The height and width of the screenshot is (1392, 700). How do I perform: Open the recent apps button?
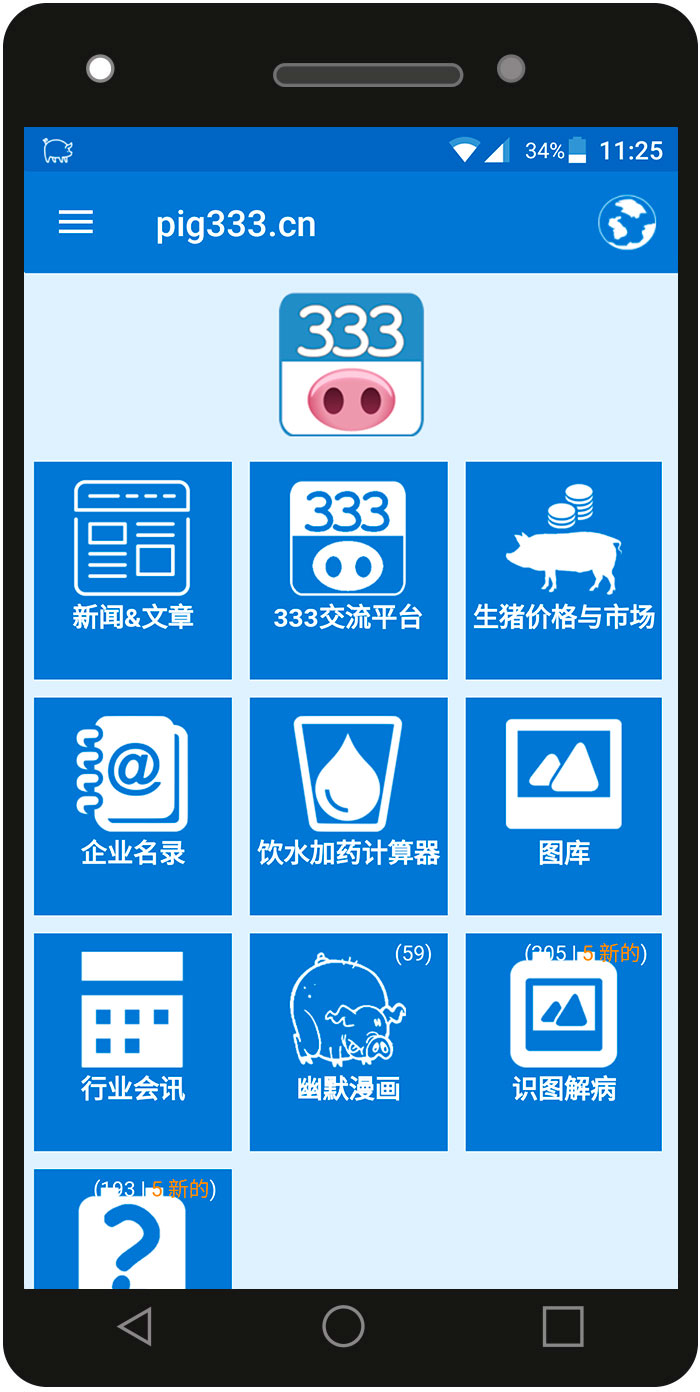[x=562, y=1327]
